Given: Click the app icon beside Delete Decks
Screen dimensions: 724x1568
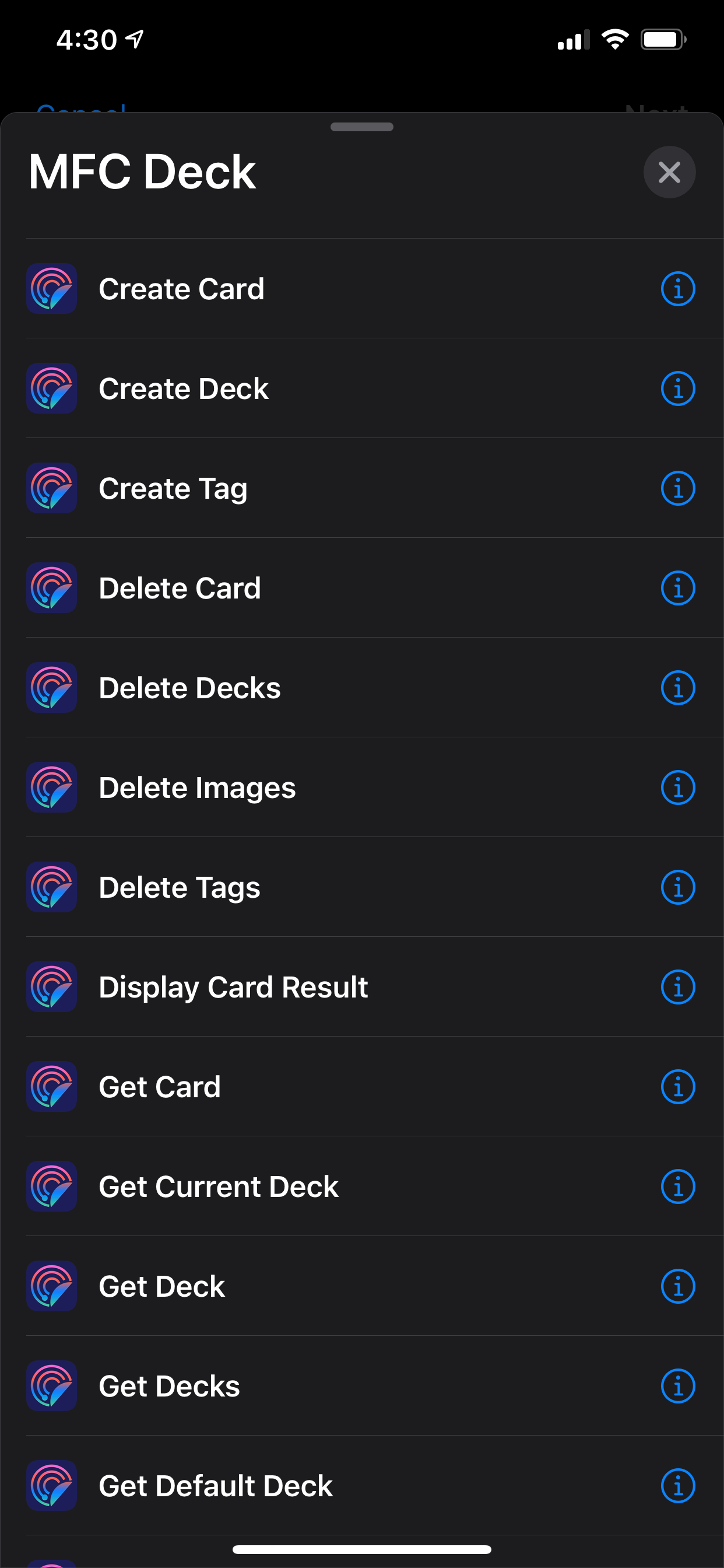Looking at the screenshot, I should 52,687.
